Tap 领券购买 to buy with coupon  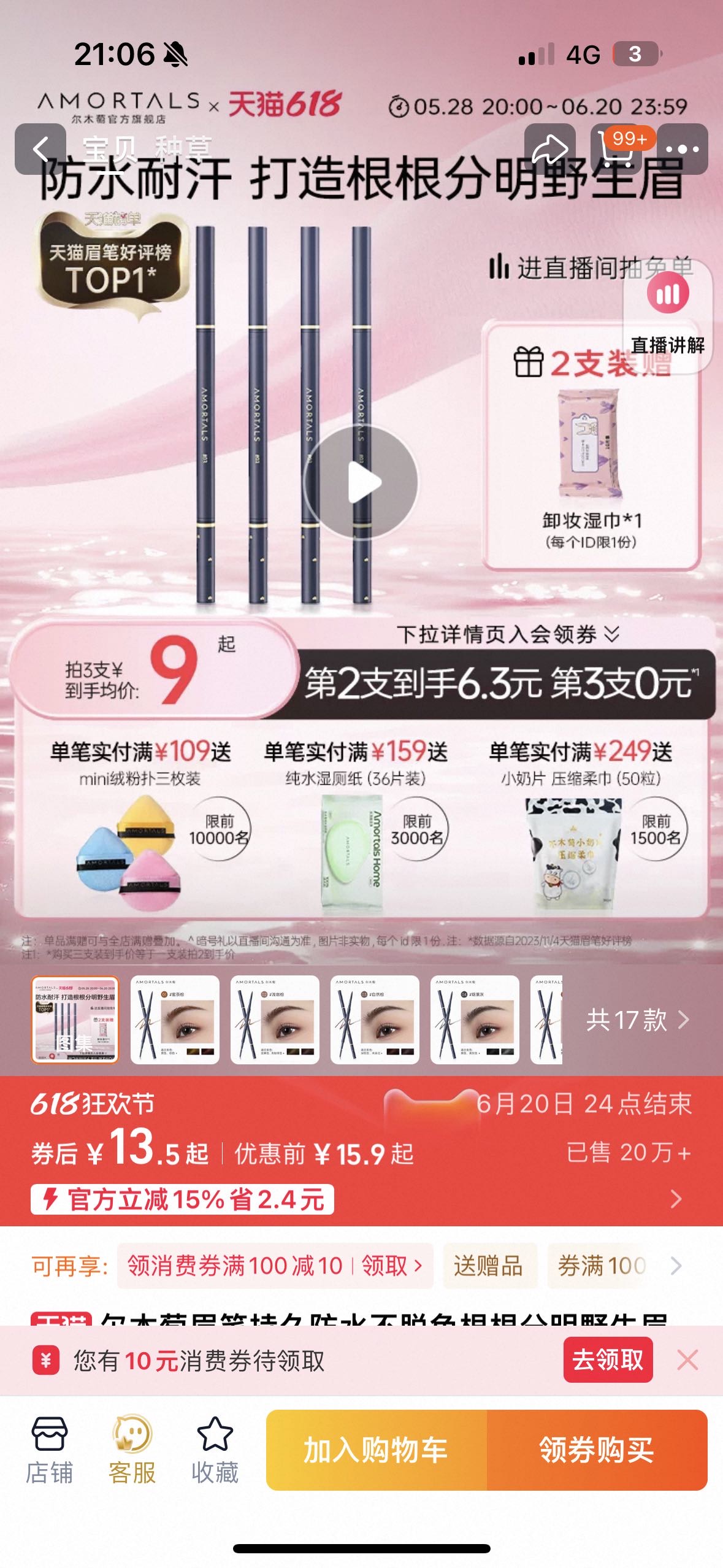pos(597,1450)
